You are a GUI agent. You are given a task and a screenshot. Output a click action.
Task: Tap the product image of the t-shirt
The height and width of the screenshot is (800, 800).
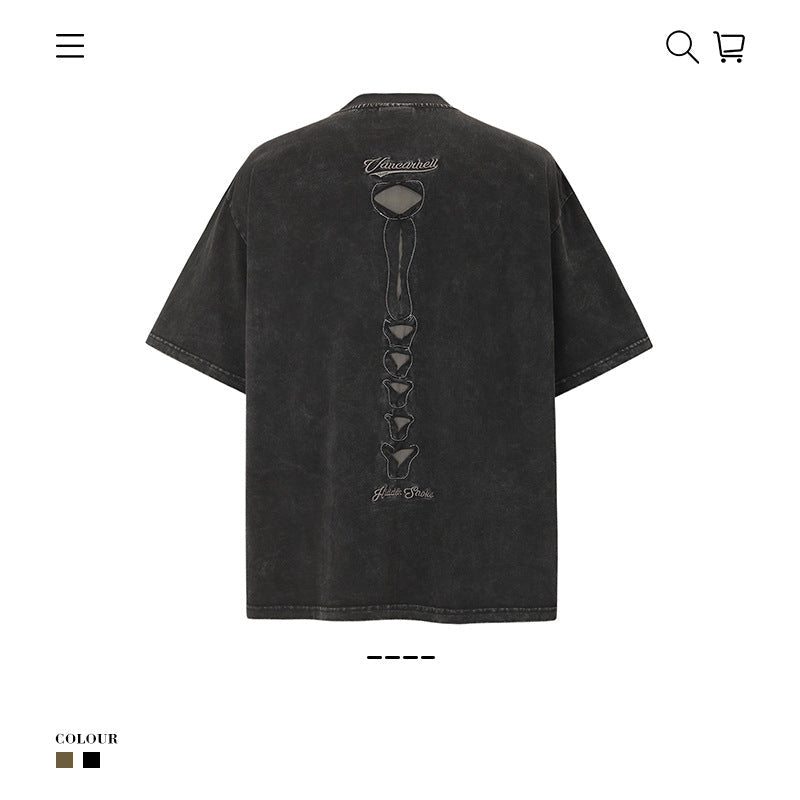coord(400,360)
